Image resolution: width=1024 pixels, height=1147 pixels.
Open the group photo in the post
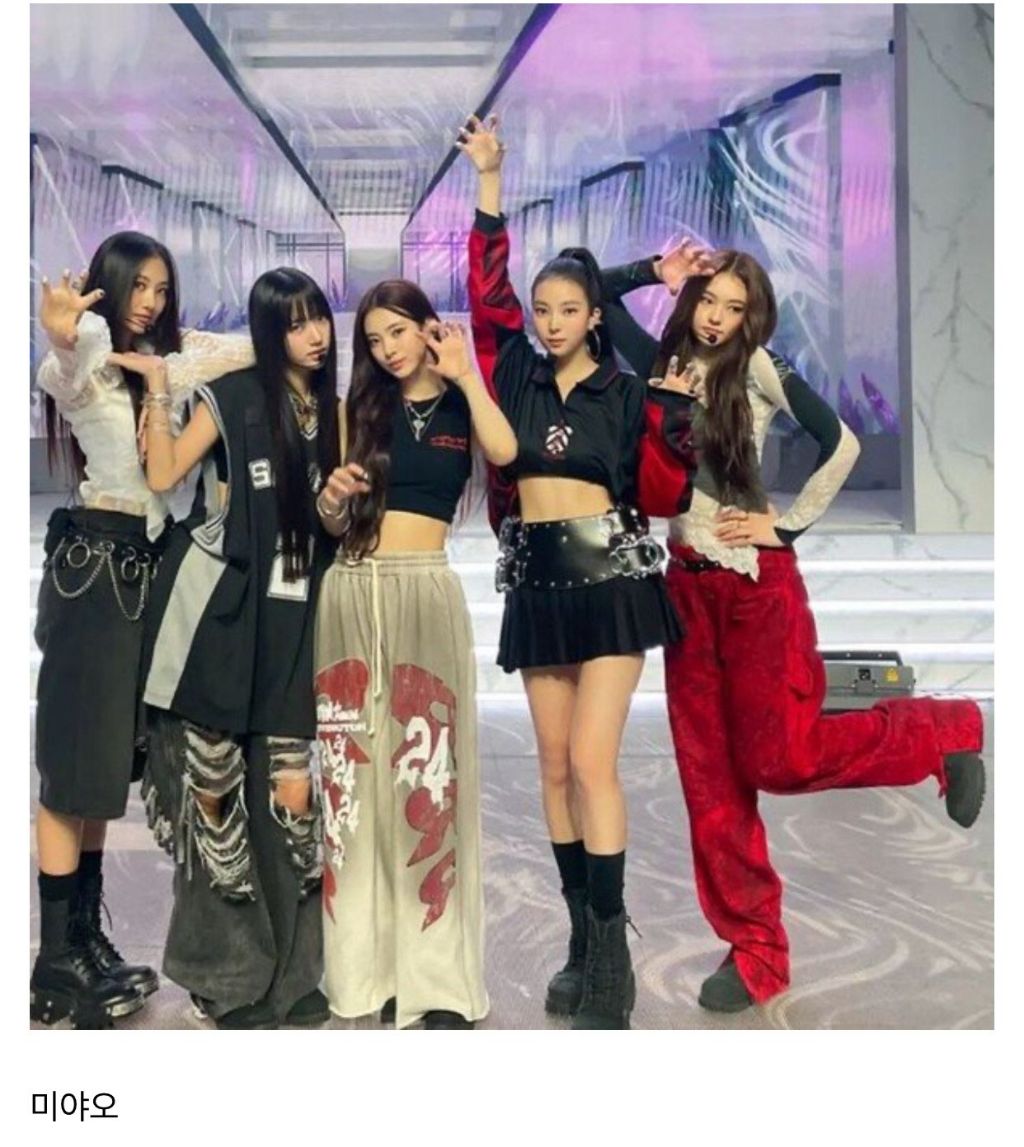[512, 516]
